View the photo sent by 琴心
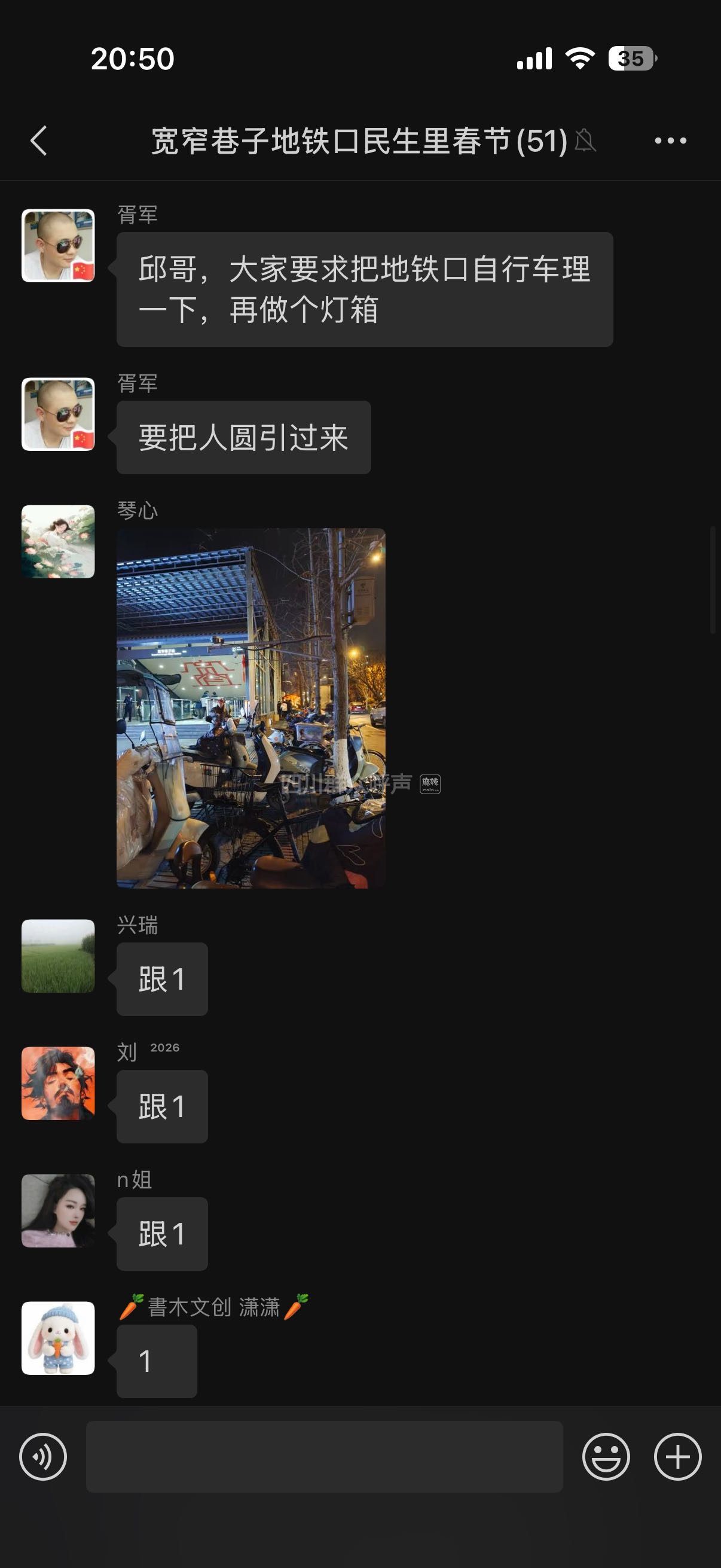Image resolution: width=721 pixels, height=1568 pixels. [250, 708]
